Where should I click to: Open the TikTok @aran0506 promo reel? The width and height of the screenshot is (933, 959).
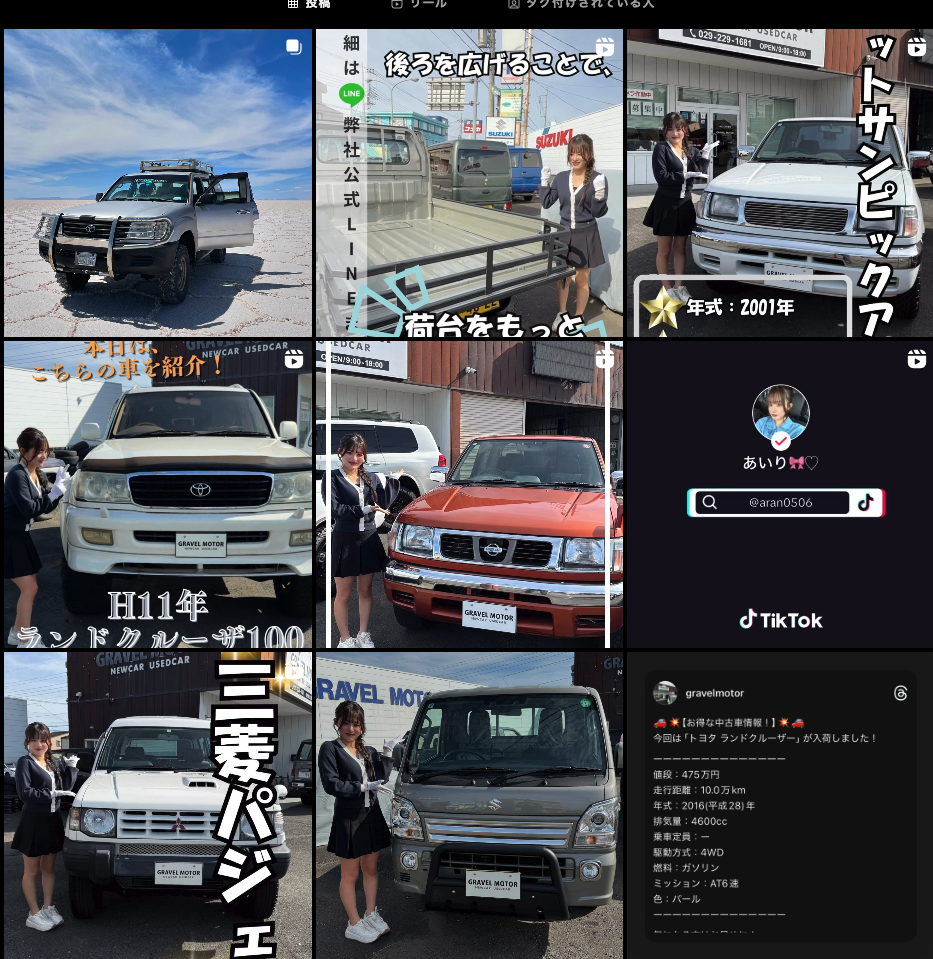779,495
